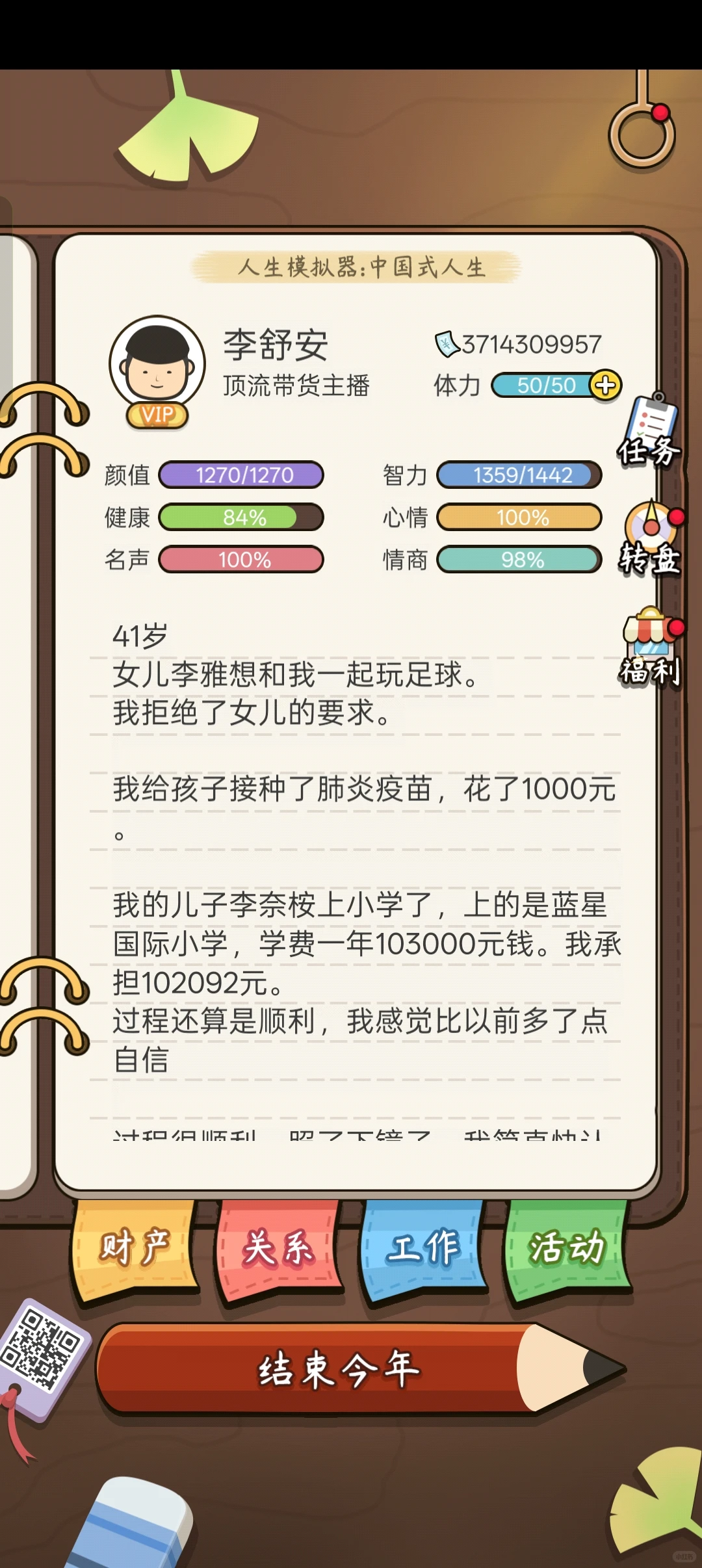Open the 转盘 spin wheel

650,540
